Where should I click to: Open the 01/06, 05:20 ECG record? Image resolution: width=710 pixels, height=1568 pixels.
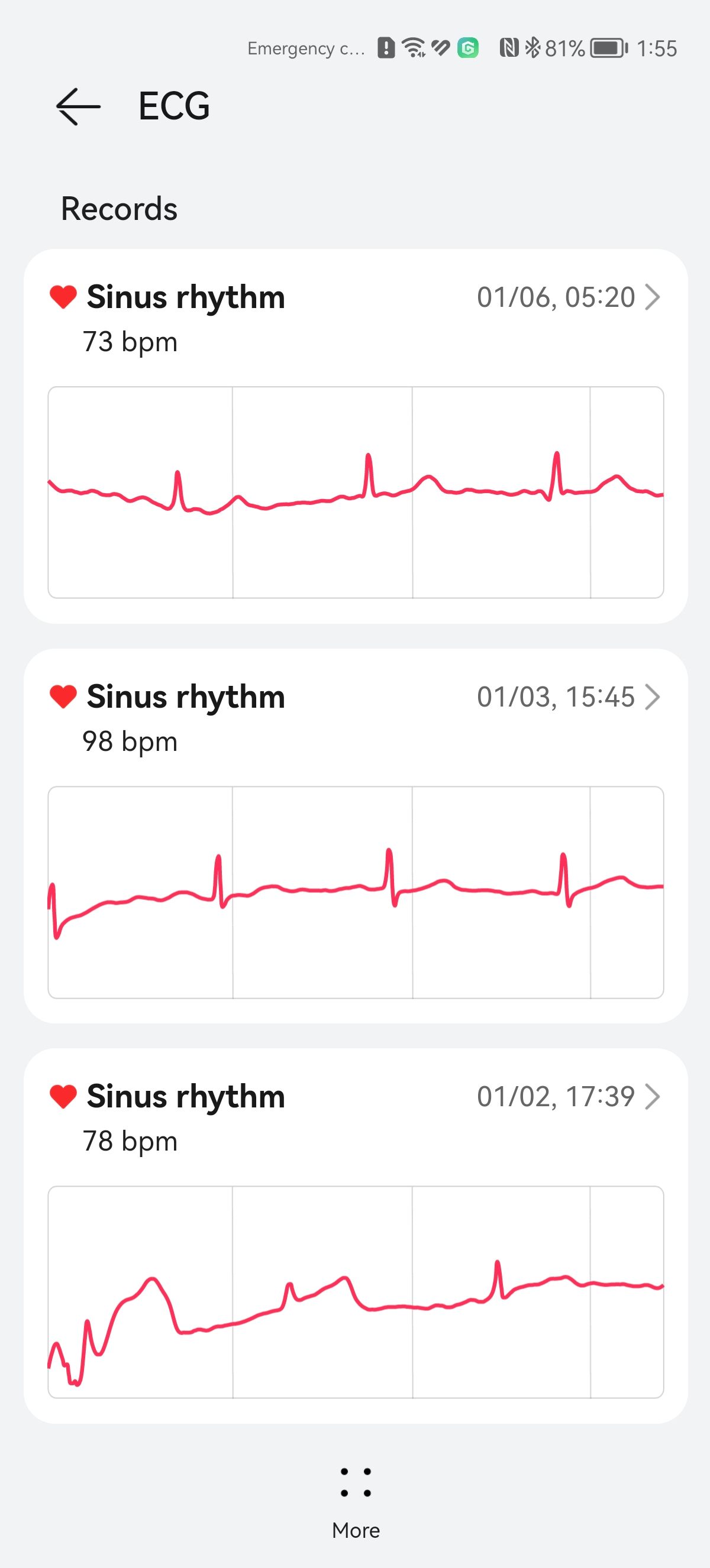[x=356, y=436]
